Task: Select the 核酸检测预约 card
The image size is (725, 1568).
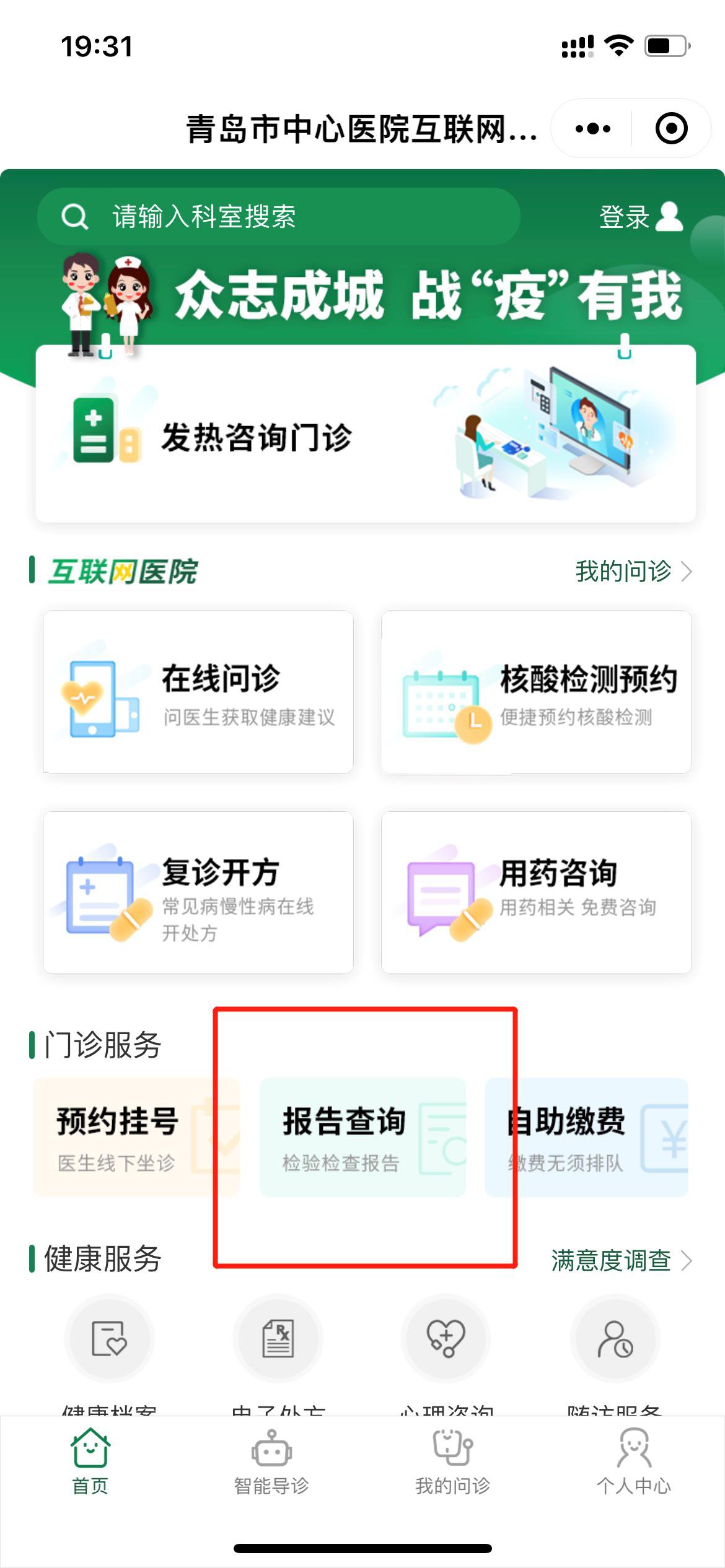Action: [x=536, y=692]
